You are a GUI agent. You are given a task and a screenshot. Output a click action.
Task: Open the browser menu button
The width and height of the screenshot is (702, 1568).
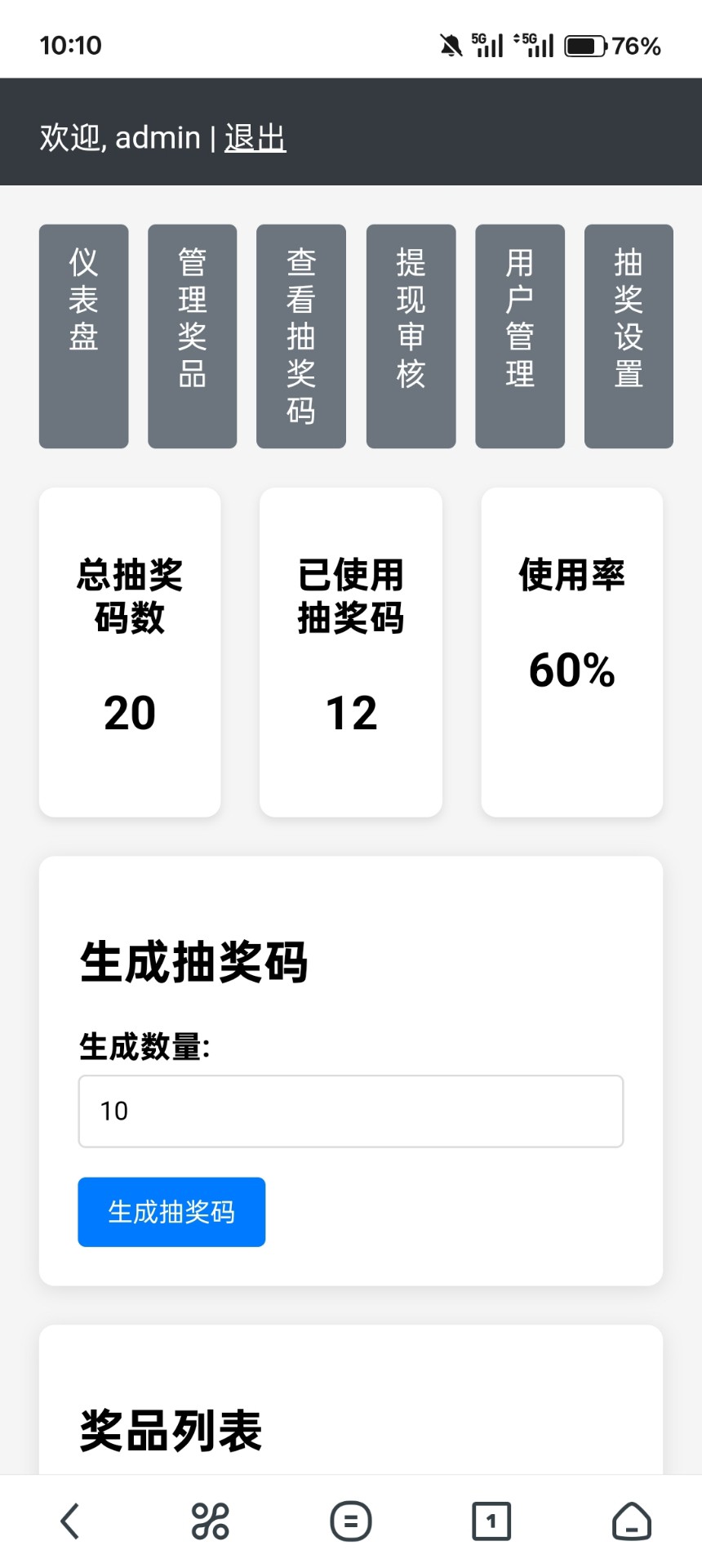point(351,1521)
